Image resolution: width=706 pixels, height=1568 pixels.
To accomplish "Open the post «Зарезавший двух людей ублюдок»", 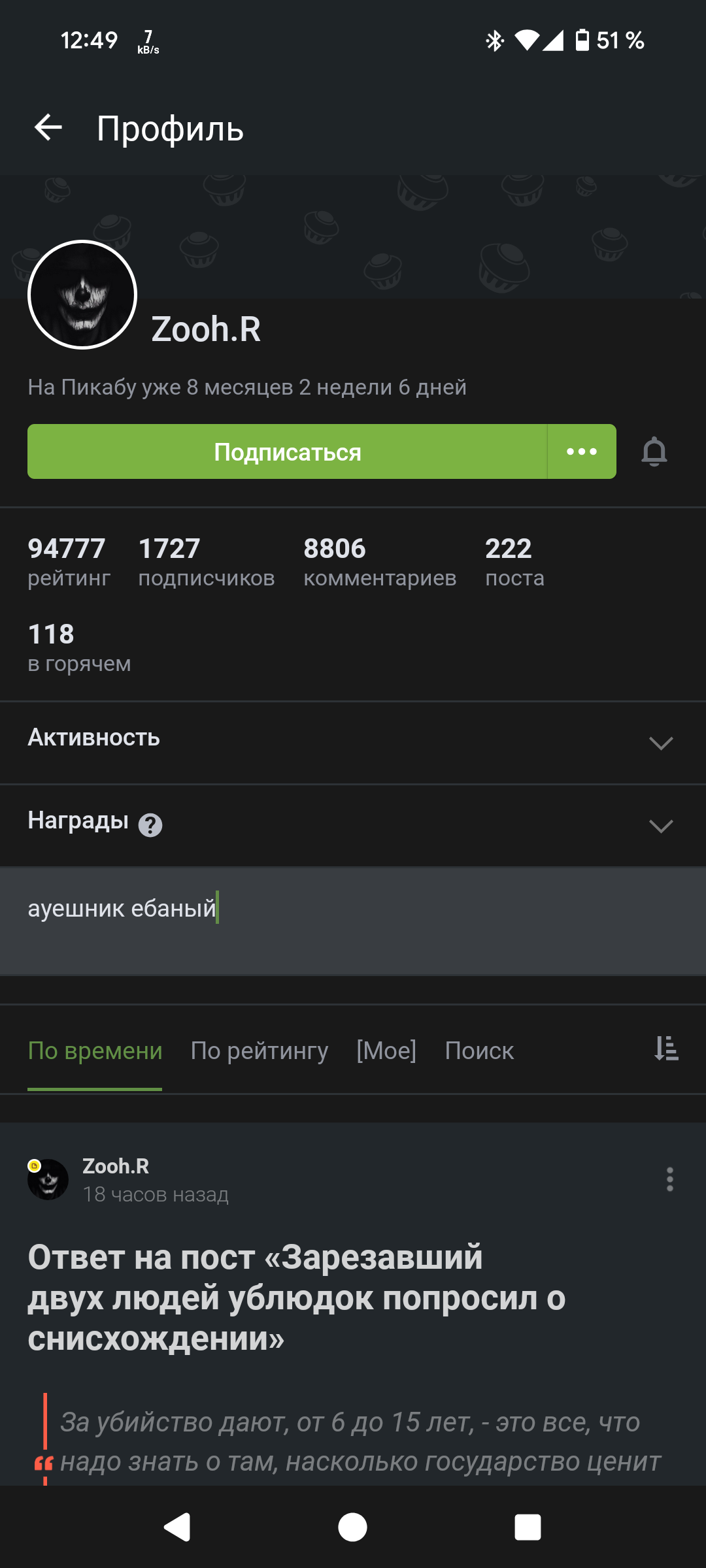I will [297, 1298].
